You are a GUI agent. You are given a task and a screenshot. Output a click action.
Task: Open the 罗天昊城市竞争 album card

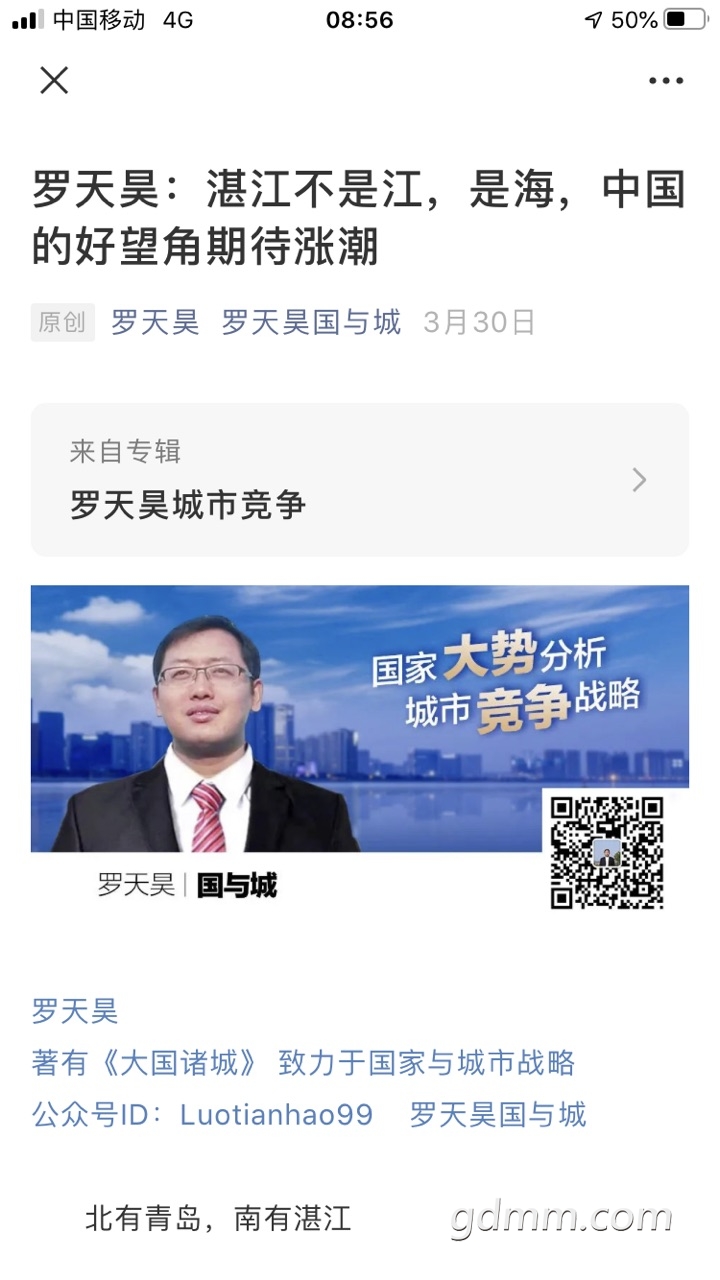point(360,480)
